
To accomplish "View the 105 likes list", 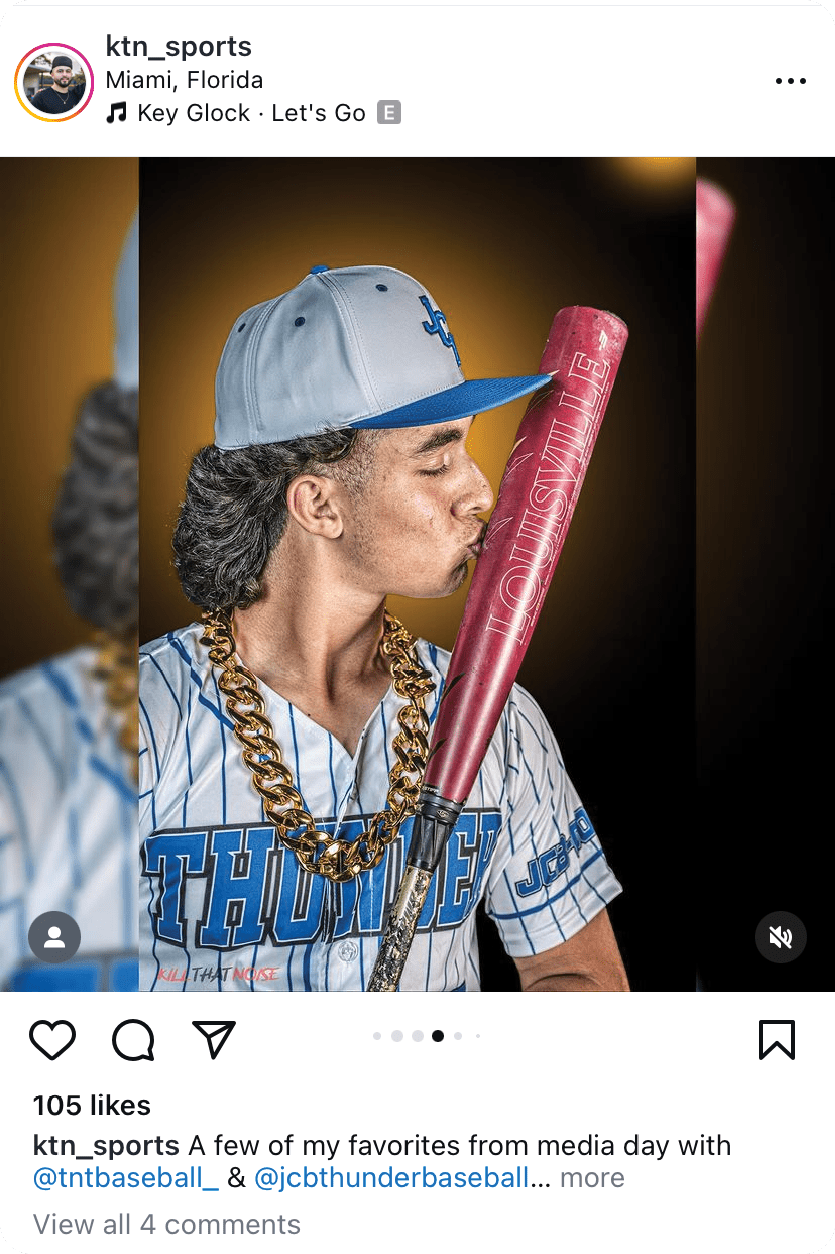I will click(92, 1105).
